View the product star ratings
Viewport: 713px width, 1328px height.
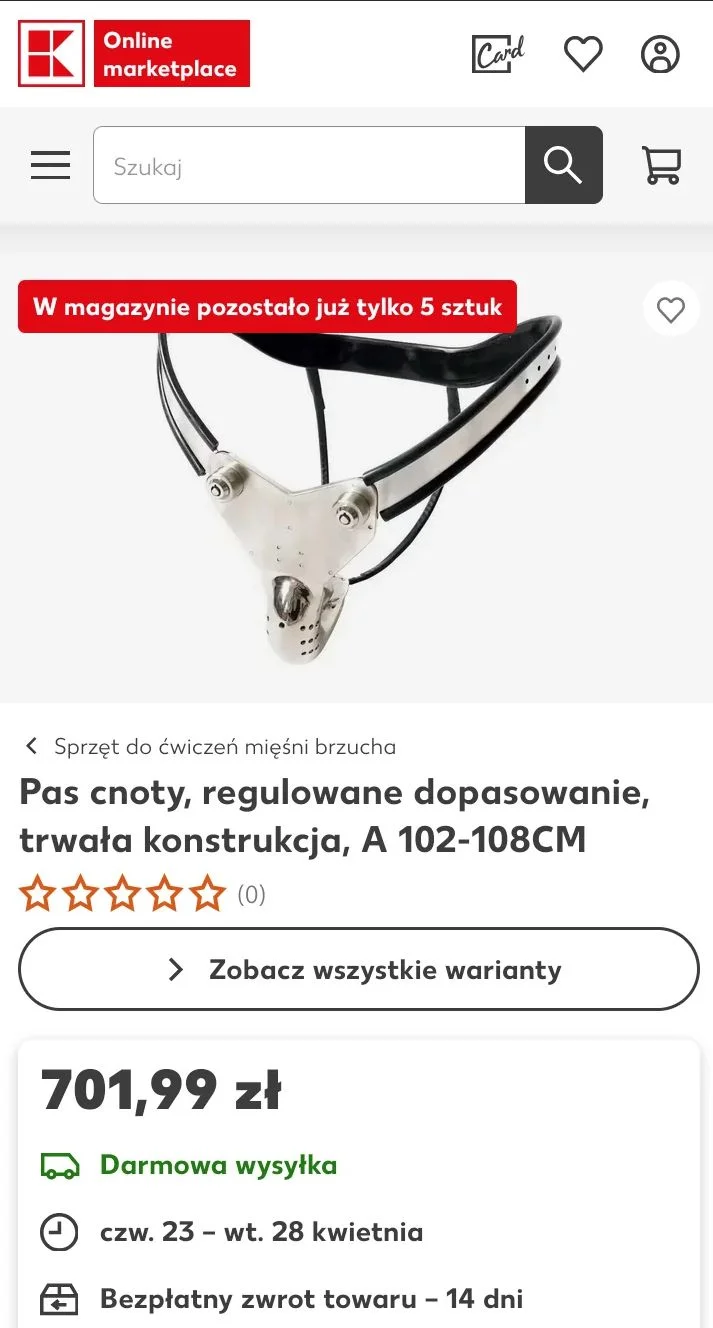[123, 893]
